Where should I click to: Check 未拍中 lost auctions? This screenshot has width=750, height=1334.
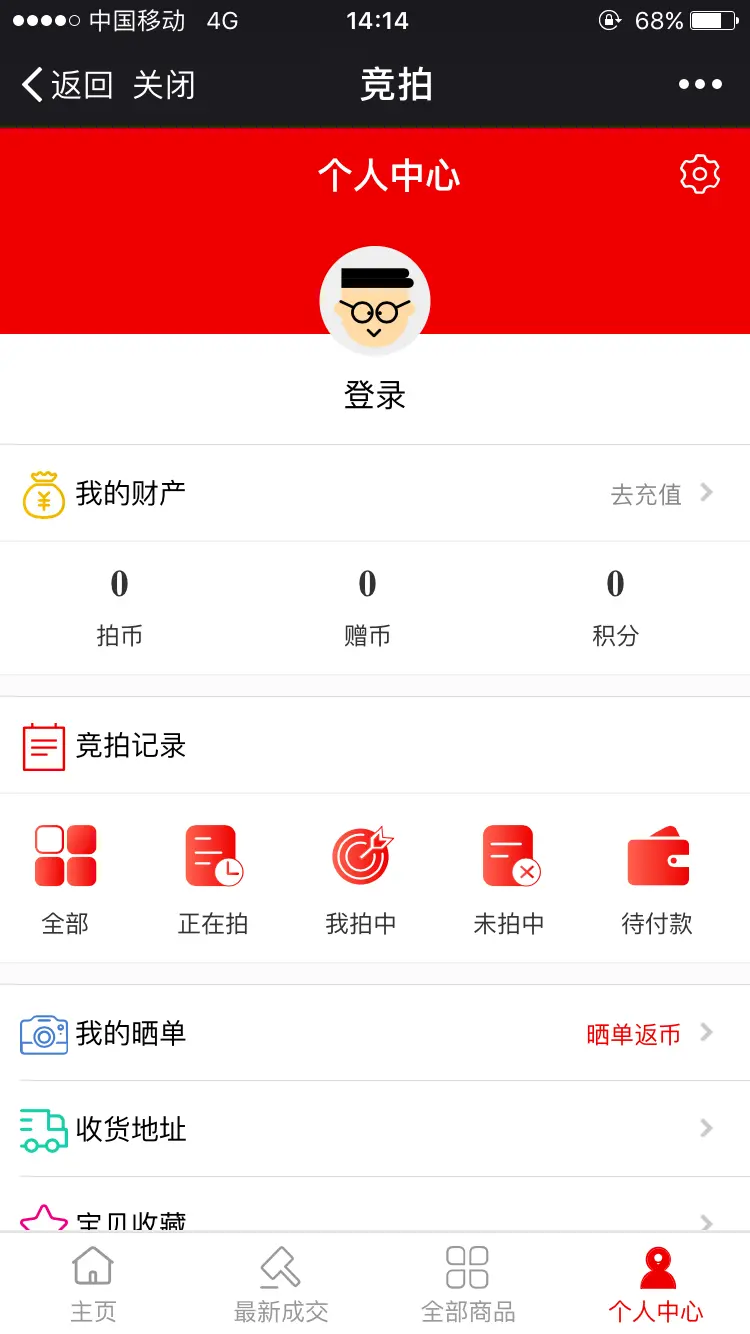(x=509, y=878)
